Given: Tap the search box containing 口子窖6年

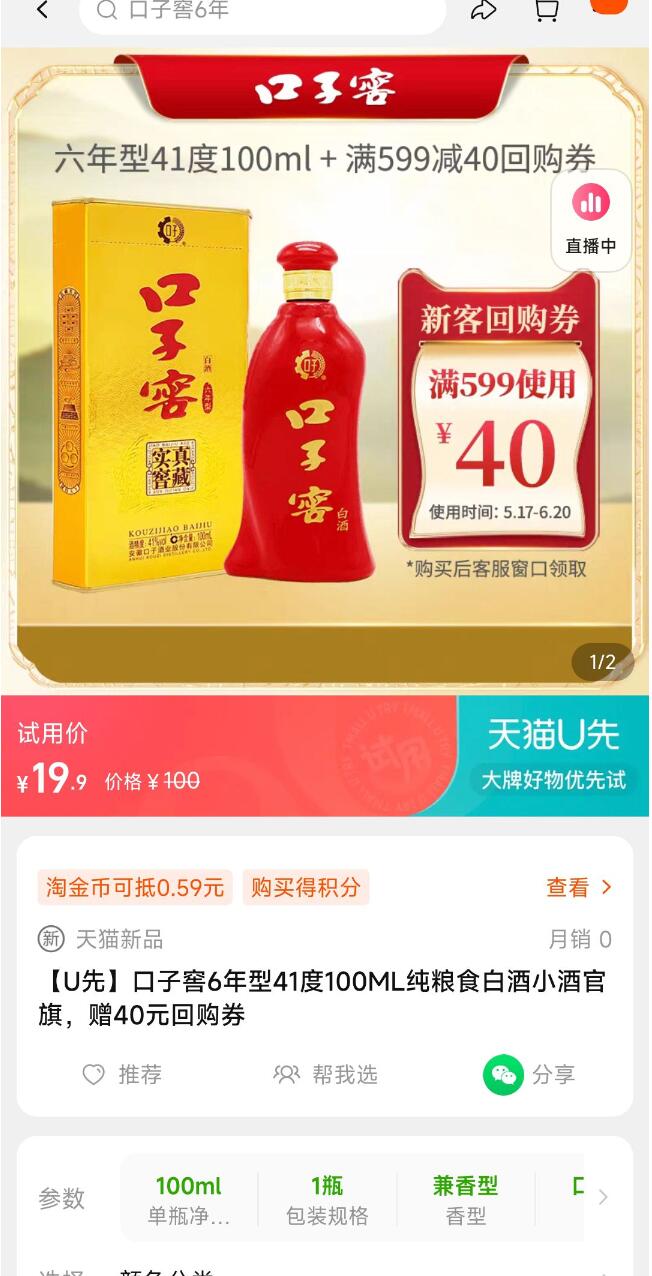Looking at the screenshot, I should (x=262, y=12).
